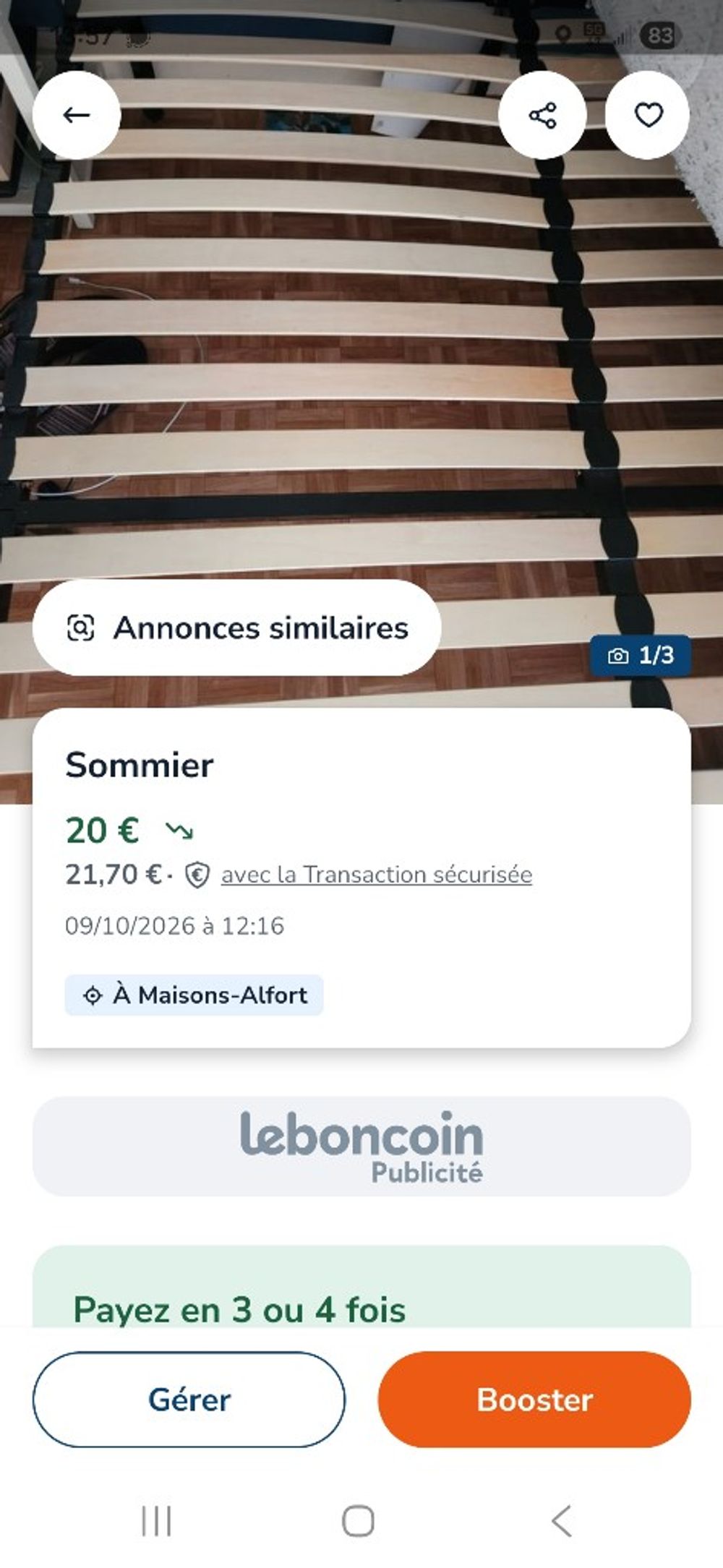Share this Sommier listing
The height and width of the screenshot is (1568, 723).
(542, 115)
